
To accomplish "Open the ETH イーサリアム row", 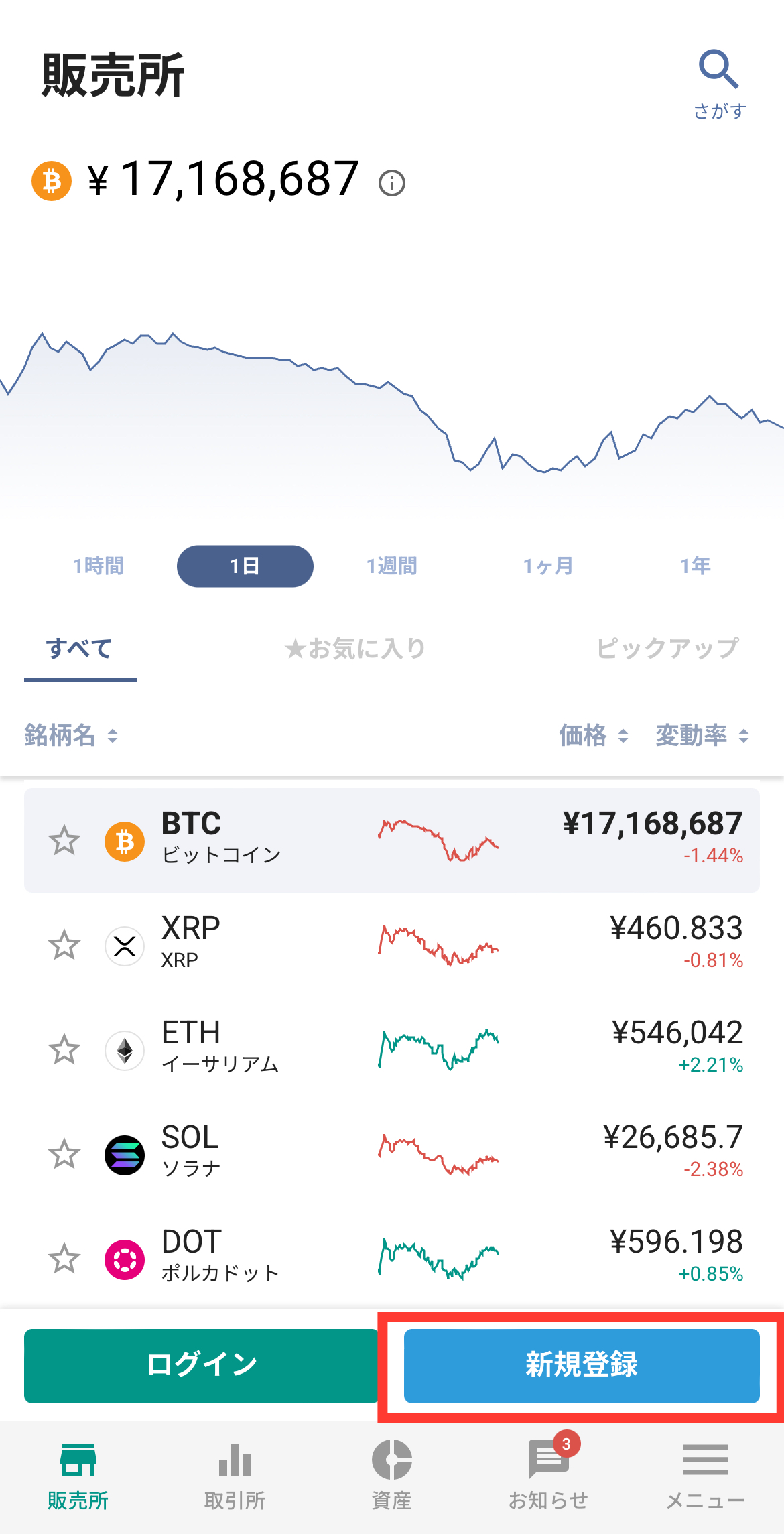I will click(x=392, y=1049).
